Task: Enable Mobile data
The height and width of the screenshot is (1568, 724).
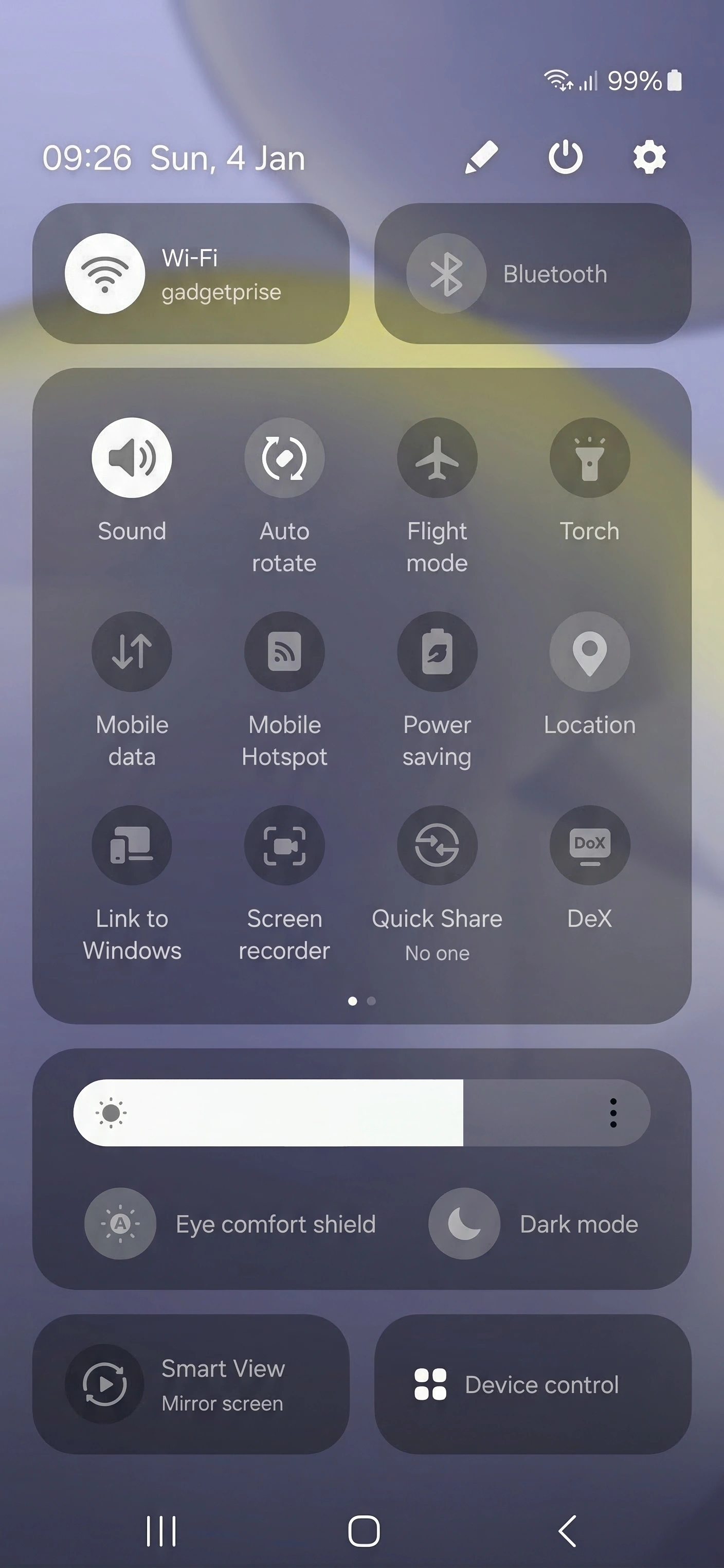Action: pos(132,651)
